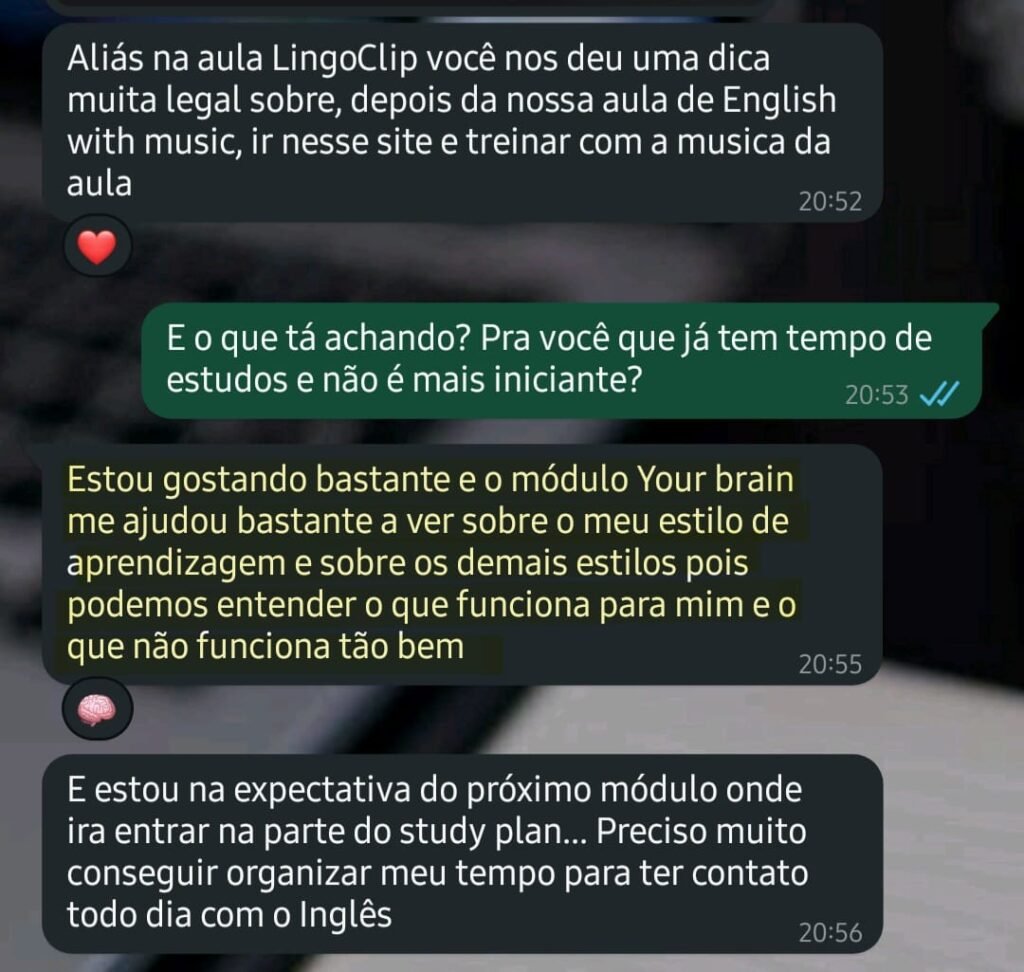Open the heart reaction under the LingoClip message
The height and width of the screenshot is (972, 1024).
[x=97, y=246]
